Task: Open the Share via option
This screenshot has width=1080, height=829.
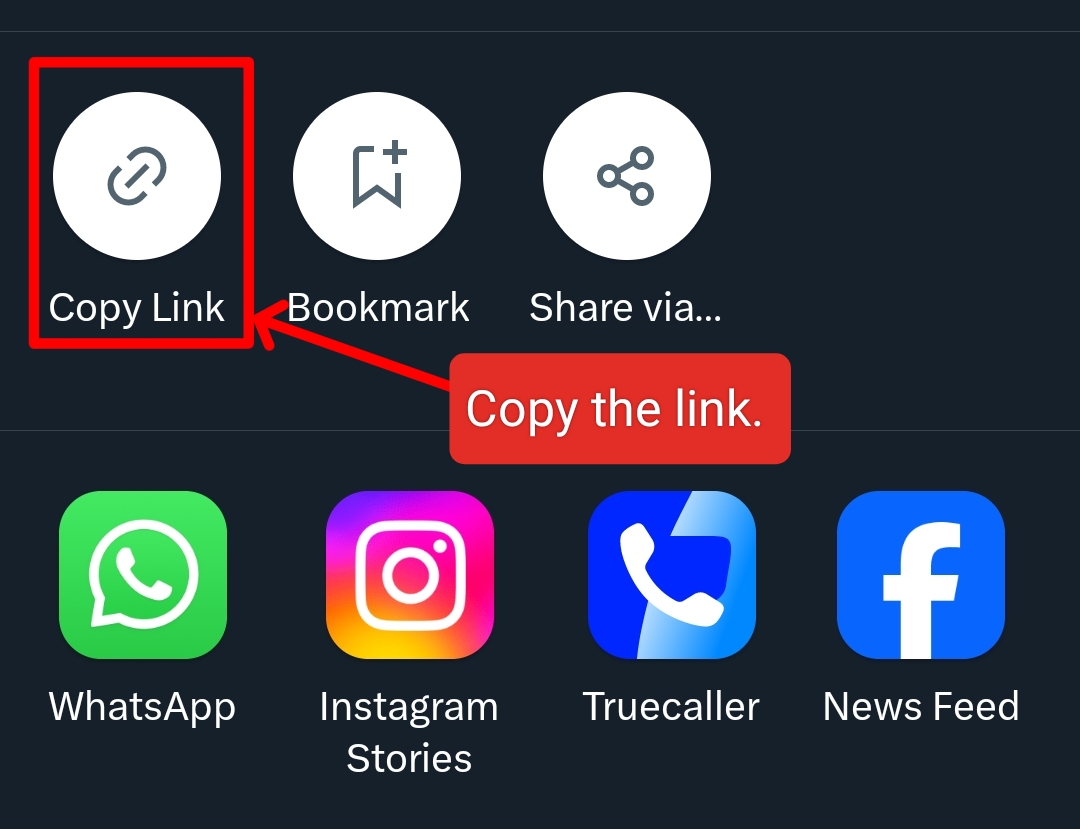Action: [x=626, y=176]
